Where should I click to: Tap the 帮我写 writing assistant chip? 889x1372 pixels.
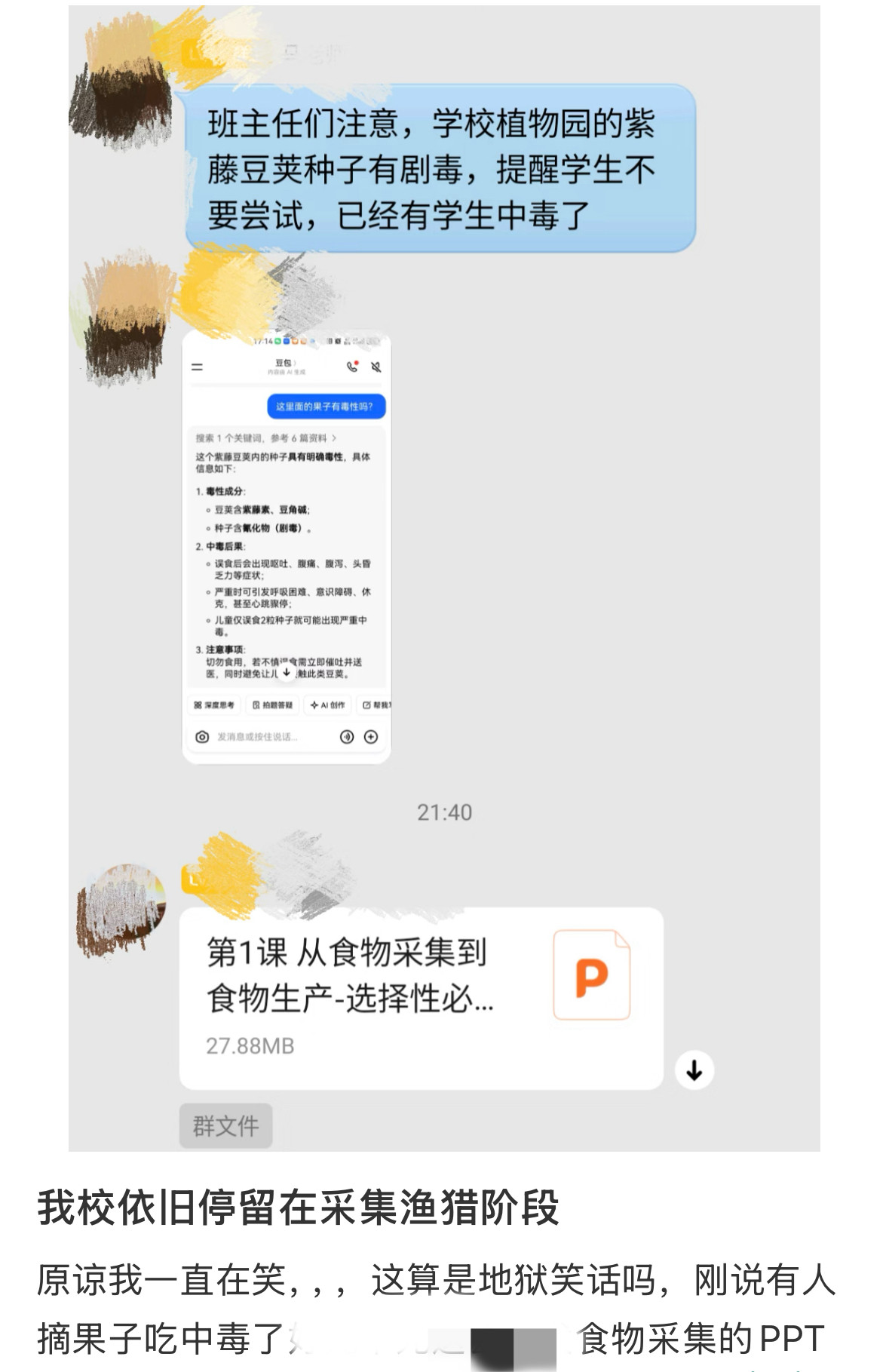377,704
